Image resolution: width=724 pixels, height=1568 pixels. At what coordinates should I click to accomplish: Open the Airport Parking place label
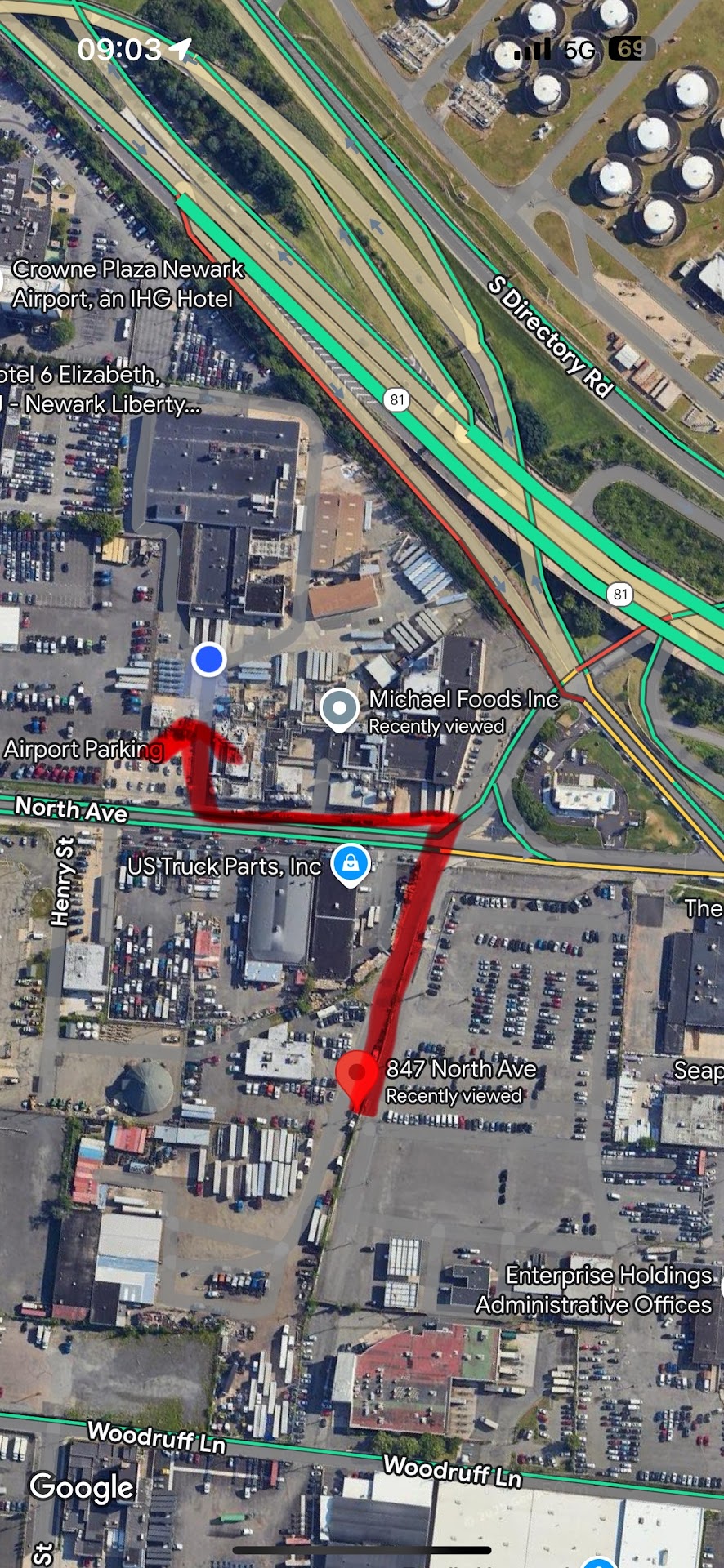point(82,749)
